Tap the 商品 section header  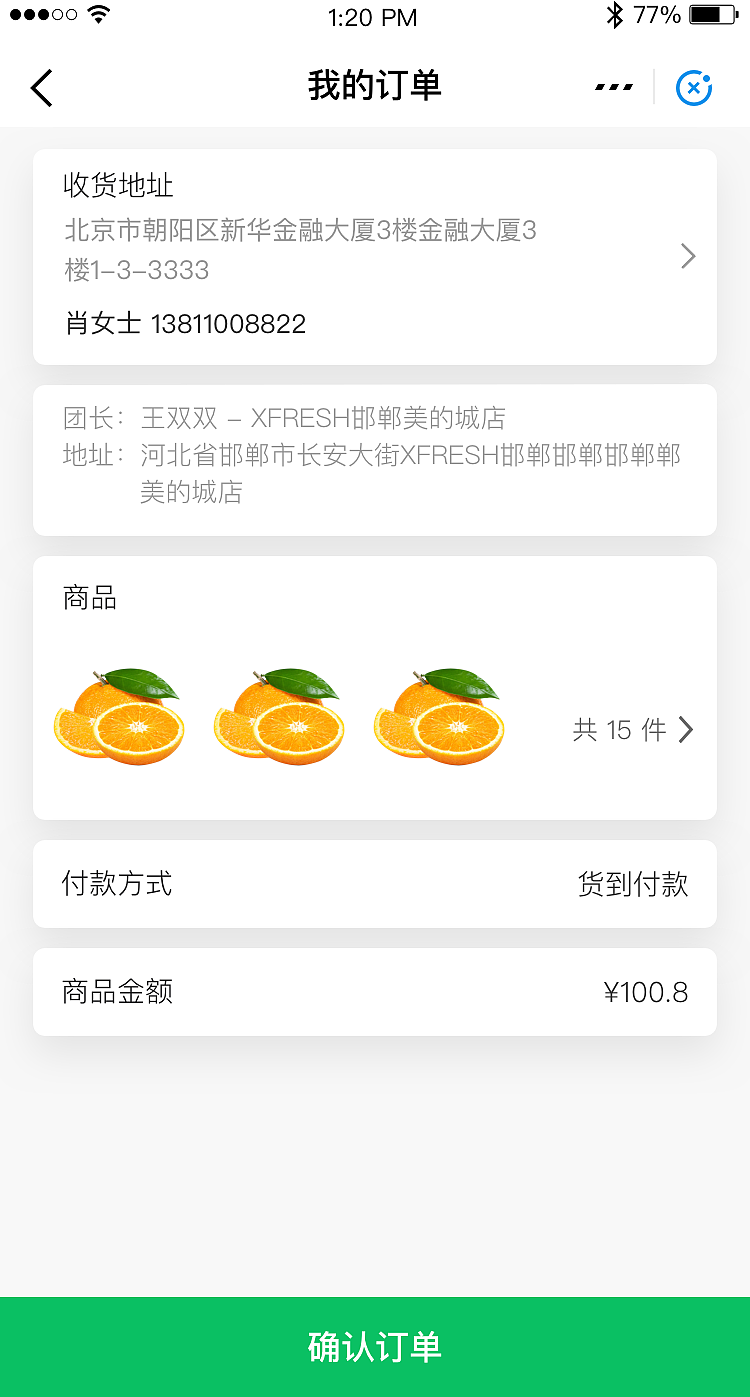click(88, 598)
